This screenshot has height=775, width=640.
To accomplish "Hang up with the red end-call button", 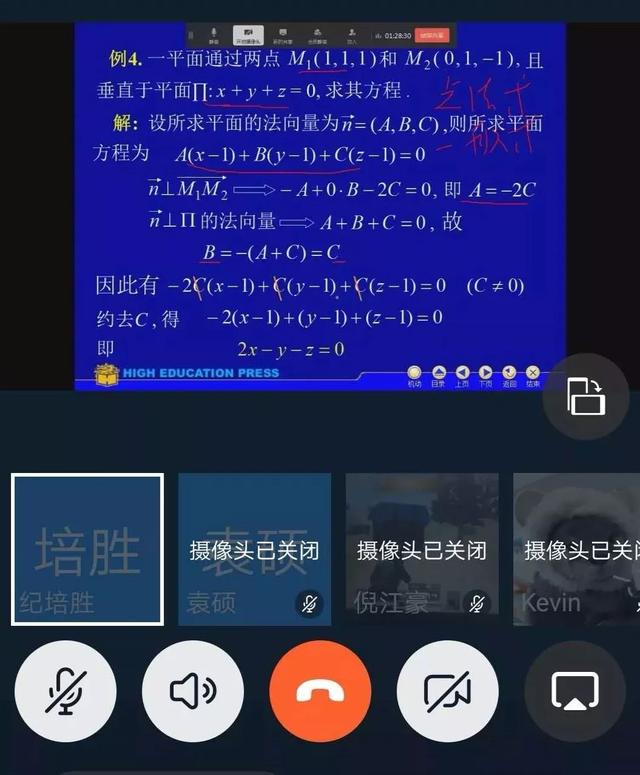I will click(320, 690).
